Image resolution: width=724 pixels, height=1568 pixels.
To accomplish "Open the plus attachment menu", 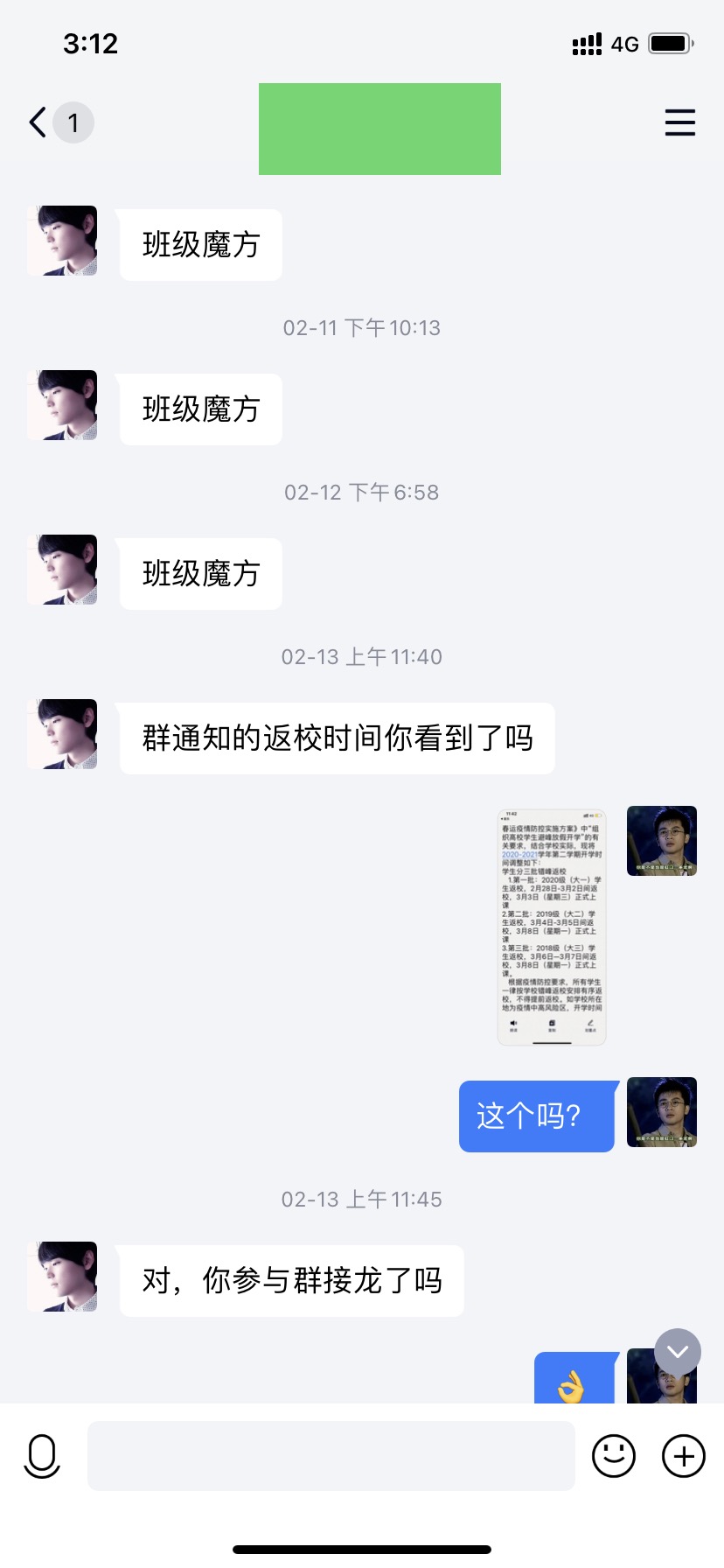I will coord(683,1456).
